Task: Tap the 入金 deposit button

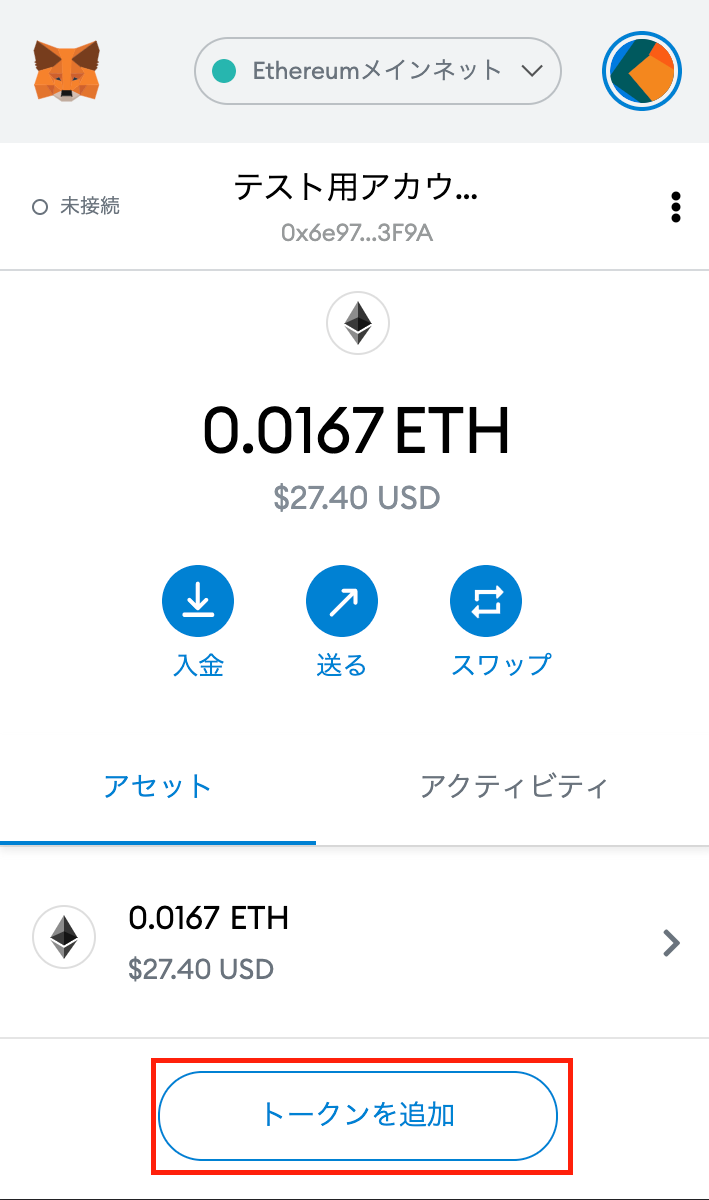Action: (198, 601)
